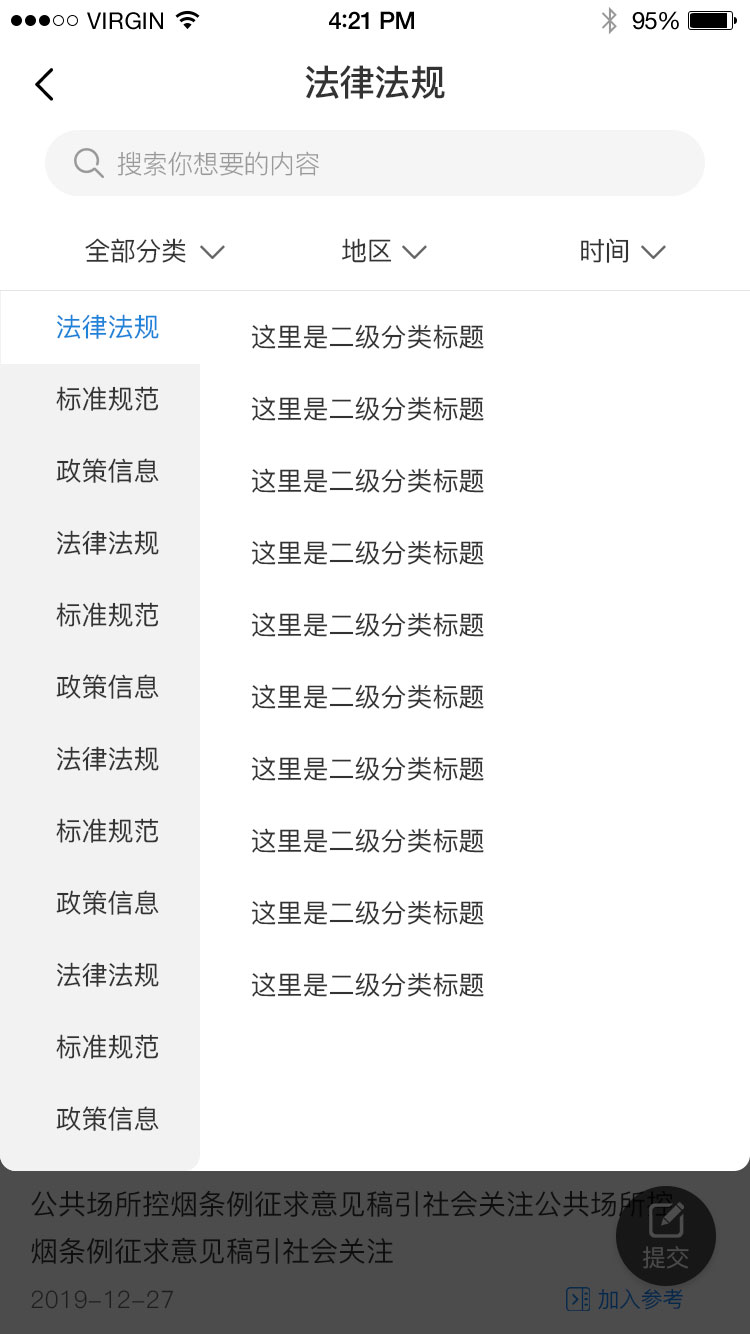Choose the first 标准规范 category

[x=107, y=400]
